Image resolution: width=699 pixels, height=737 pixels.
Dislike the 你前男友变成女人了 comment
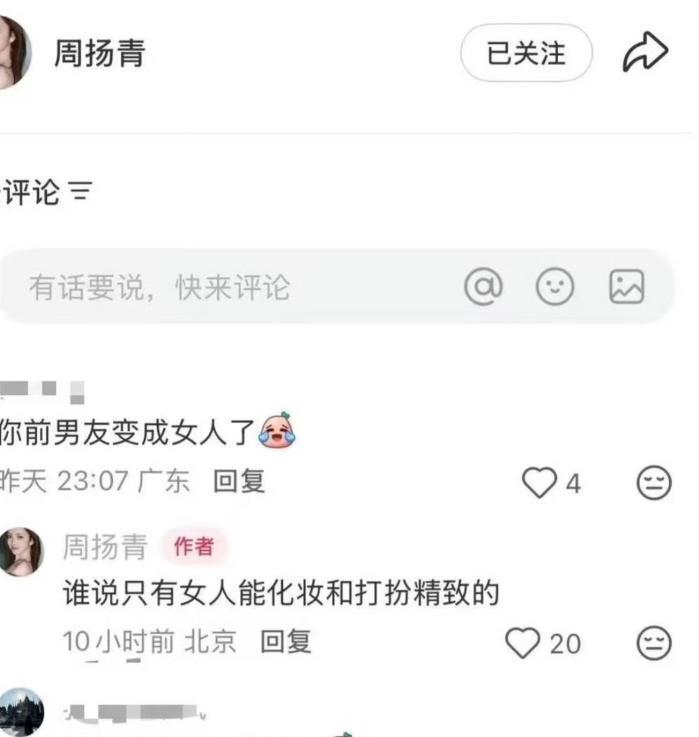[x=654, y=483]
